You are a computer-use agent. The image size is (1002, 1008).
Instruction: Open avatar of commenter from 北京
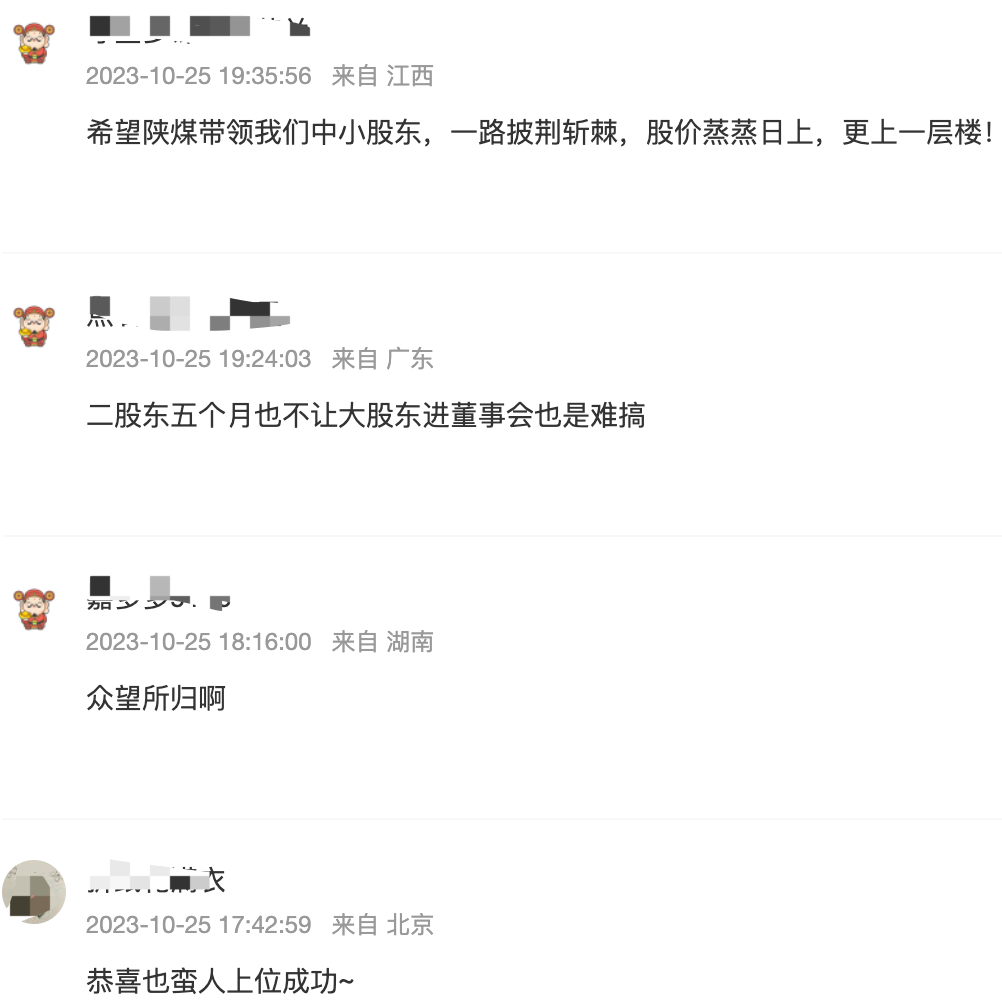pos(33,891)
